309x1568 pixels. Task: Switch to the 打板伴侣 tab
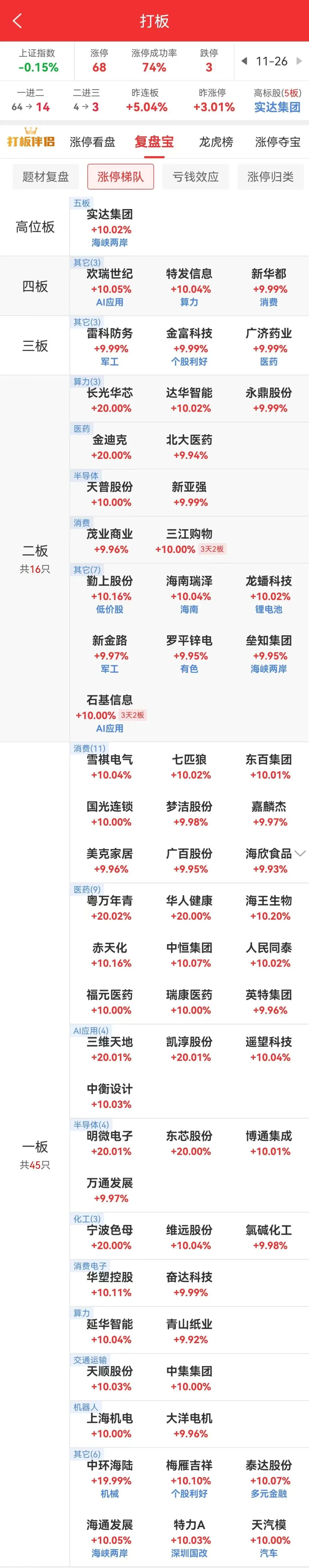click(31, 141)
